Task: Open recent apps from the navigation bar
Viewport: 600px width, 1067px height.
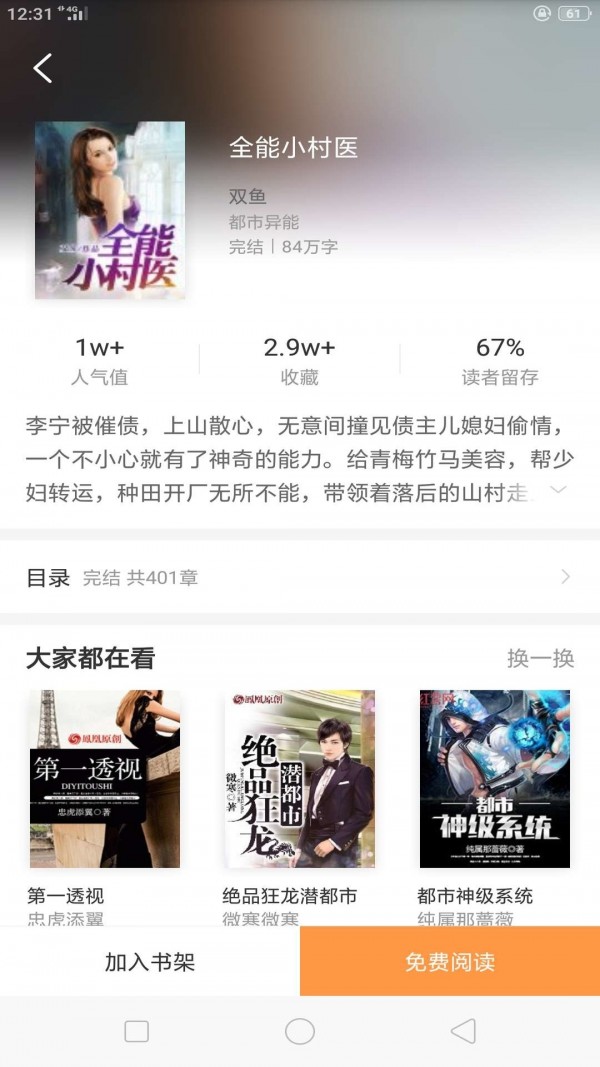Action: point(137,1032)
